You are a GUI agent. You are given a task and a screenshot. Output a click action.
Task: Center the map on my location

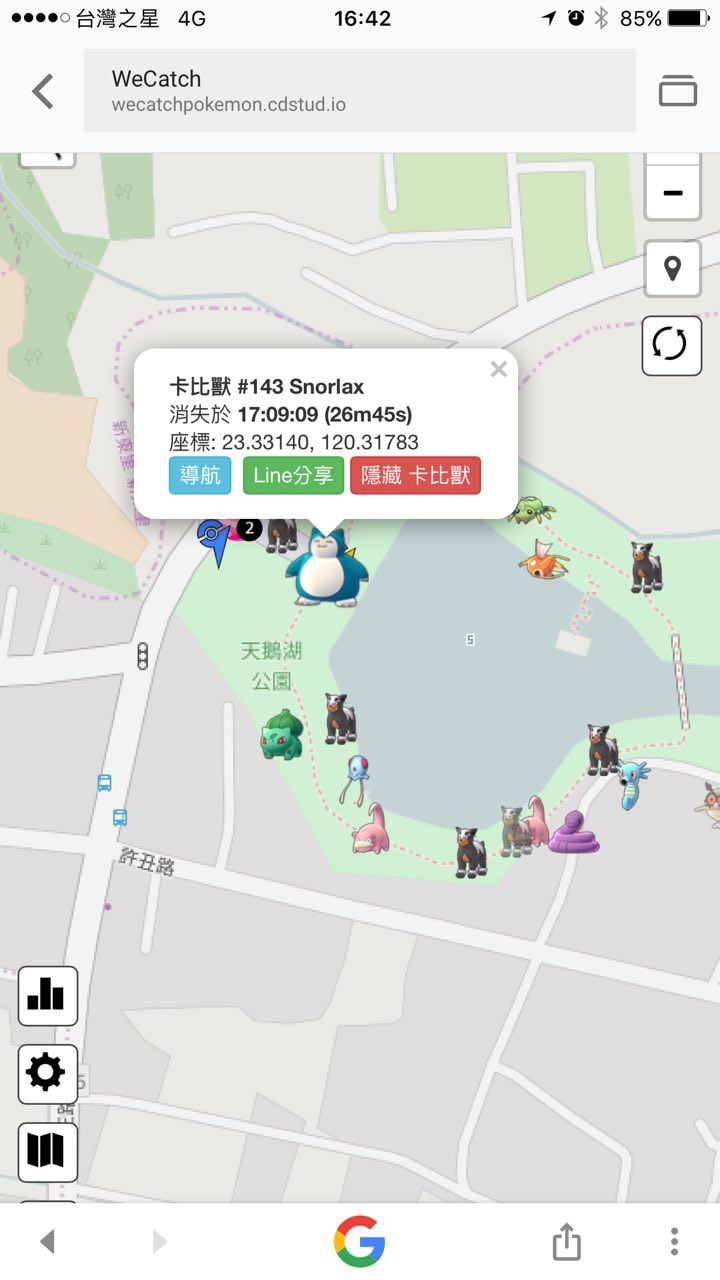[672, 268]
